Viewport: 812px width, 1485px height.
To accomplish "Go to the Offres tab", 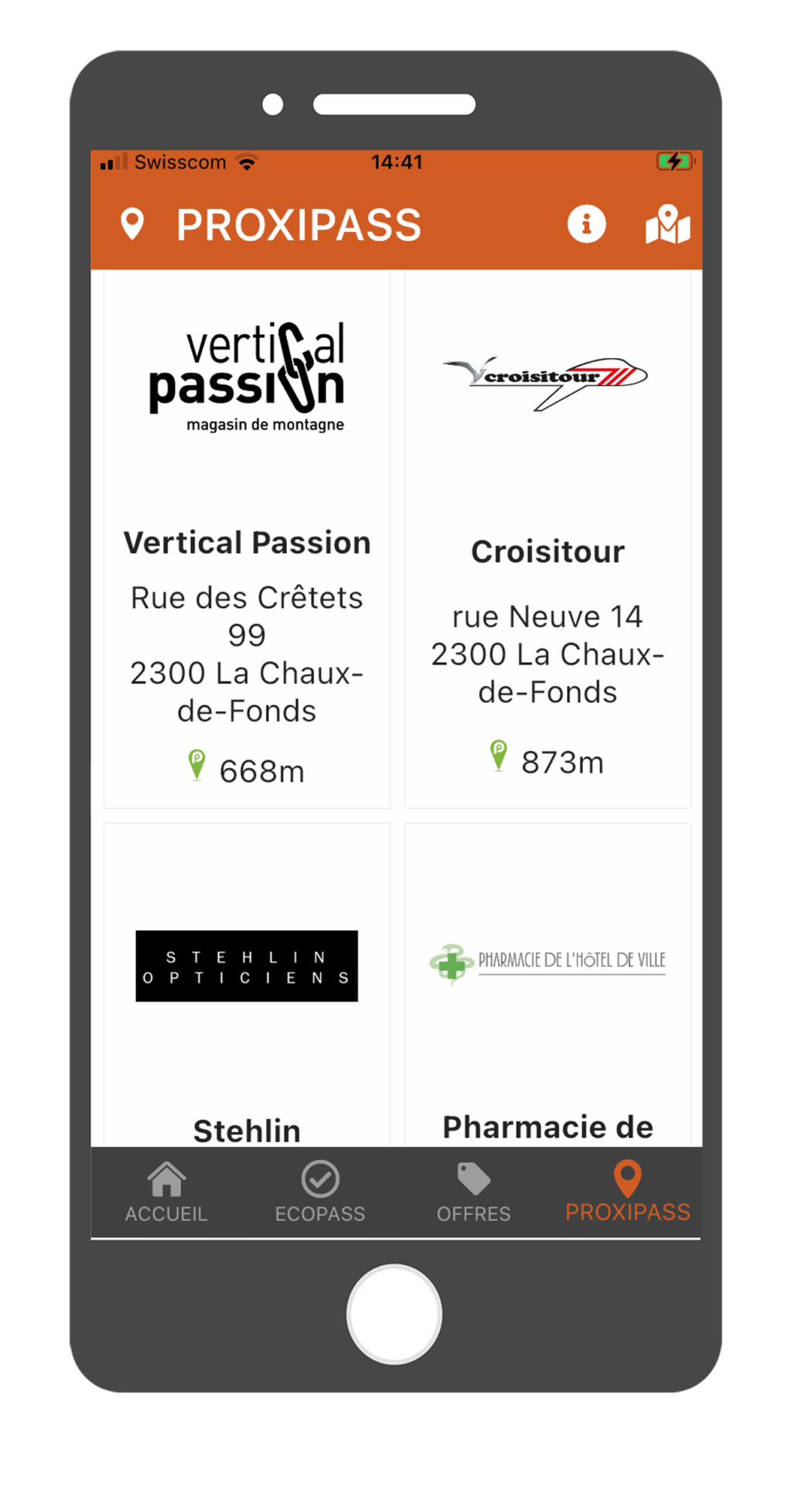I will click(473, 1192).
